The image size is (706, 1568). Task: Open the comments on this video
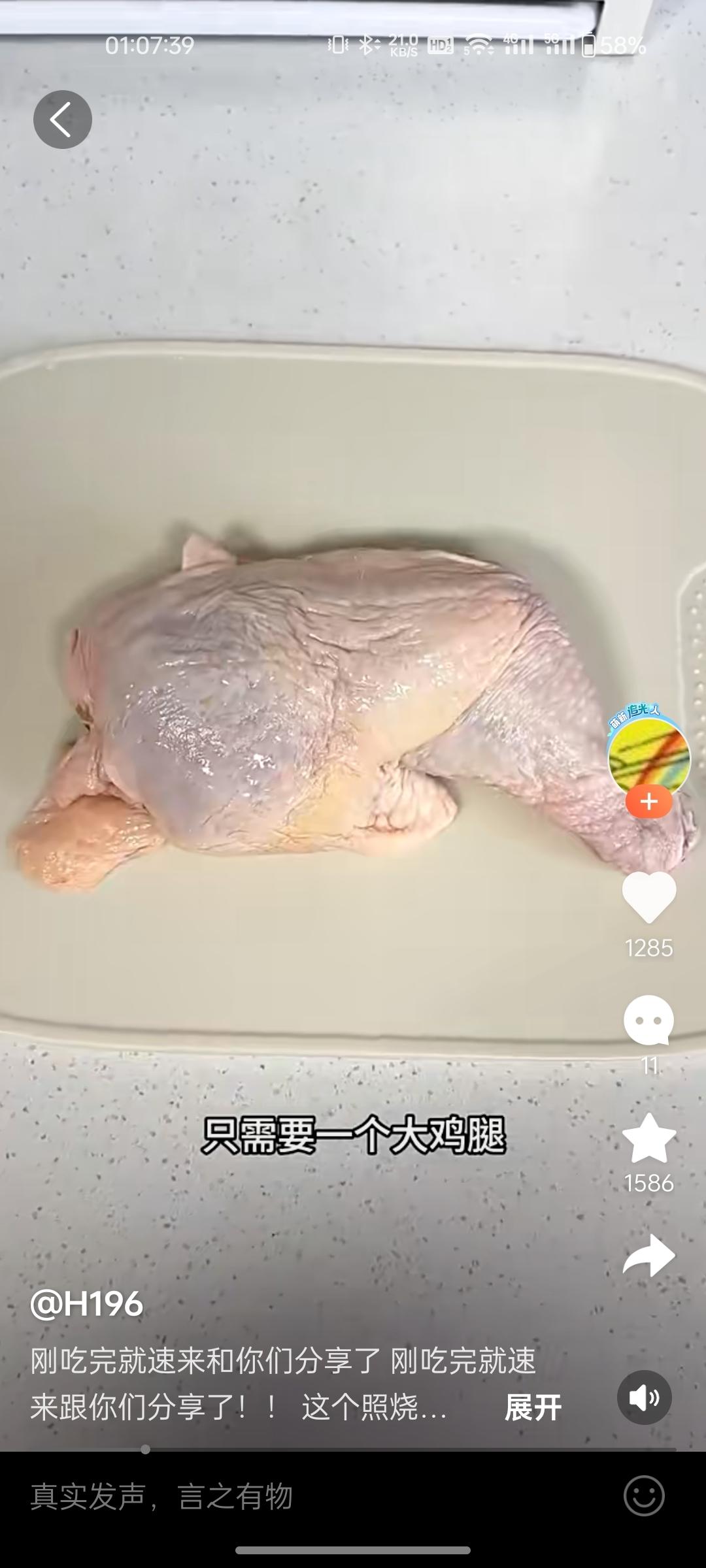pyautogui.click(x=648, y=1020)
